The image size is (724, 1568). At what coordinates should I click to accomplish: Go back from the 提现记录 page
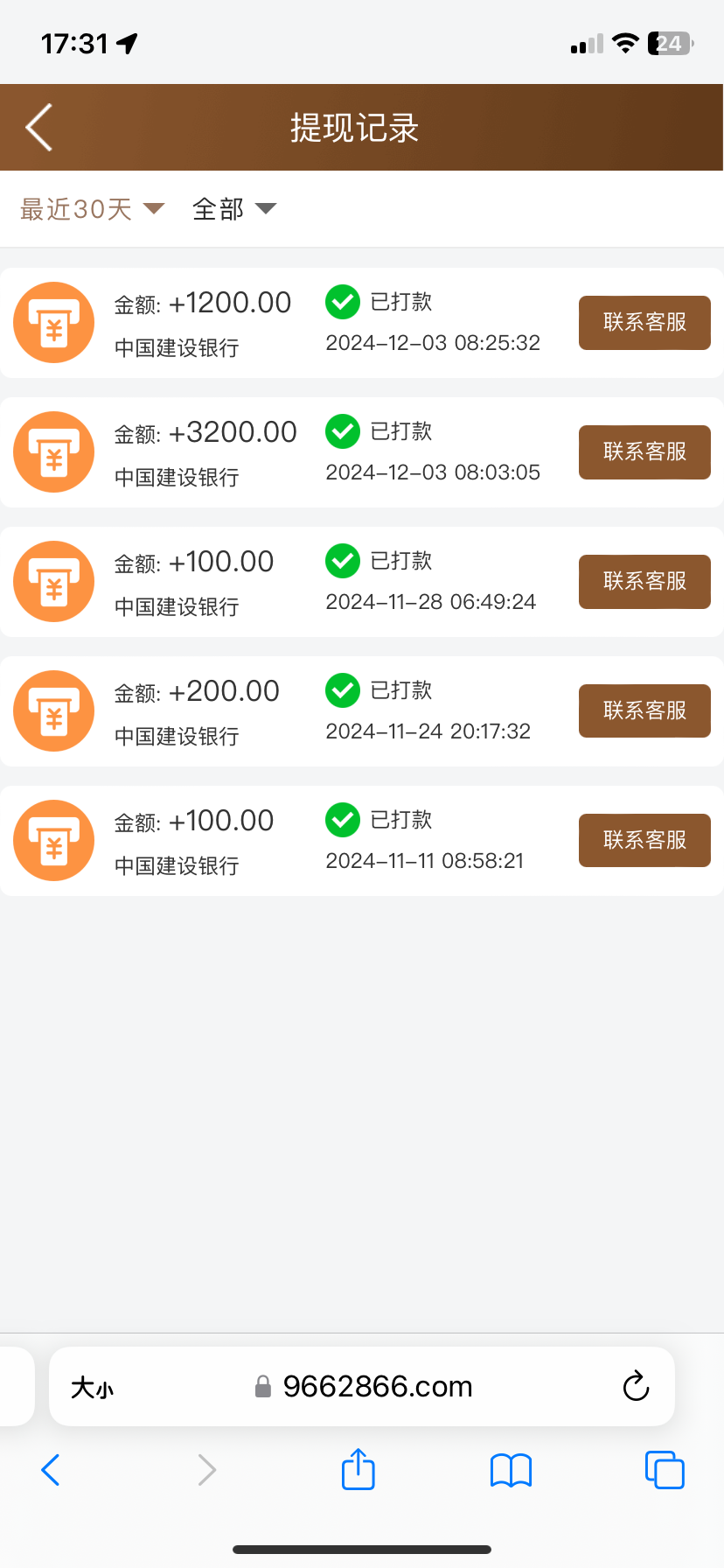pyautogui.click(x=39, y=128)
